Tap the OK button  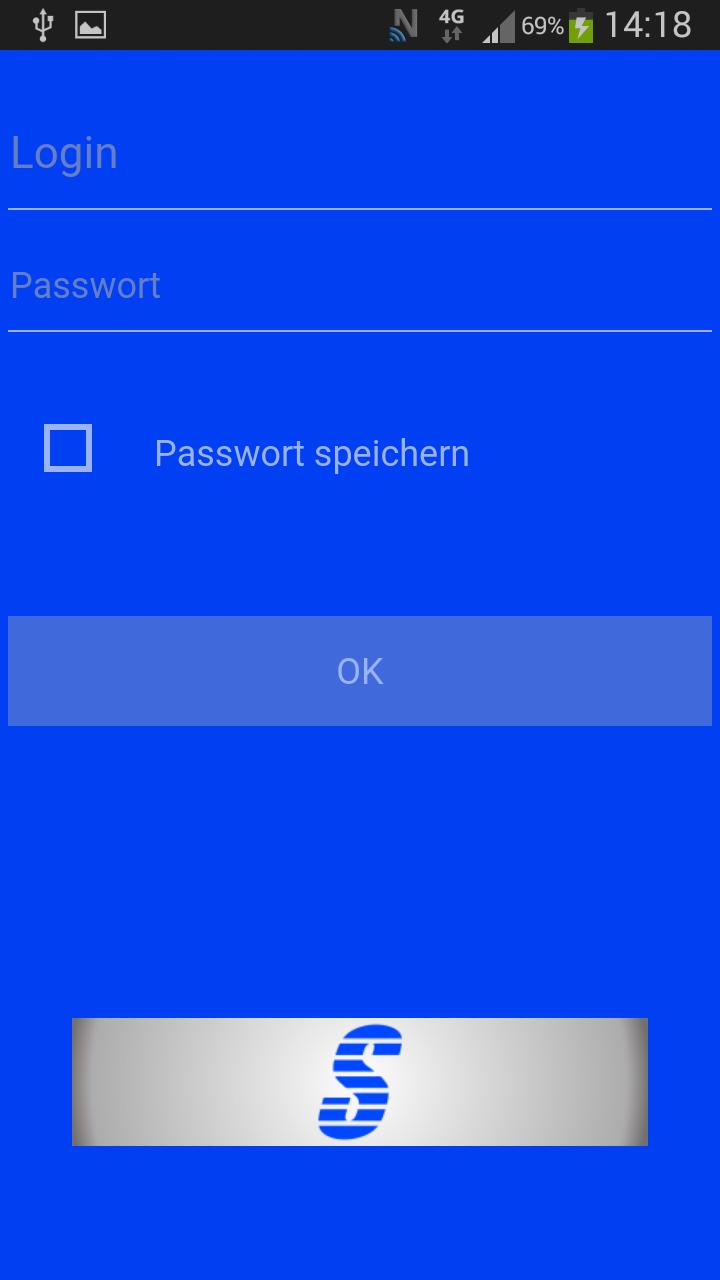[x=360, y=671]
